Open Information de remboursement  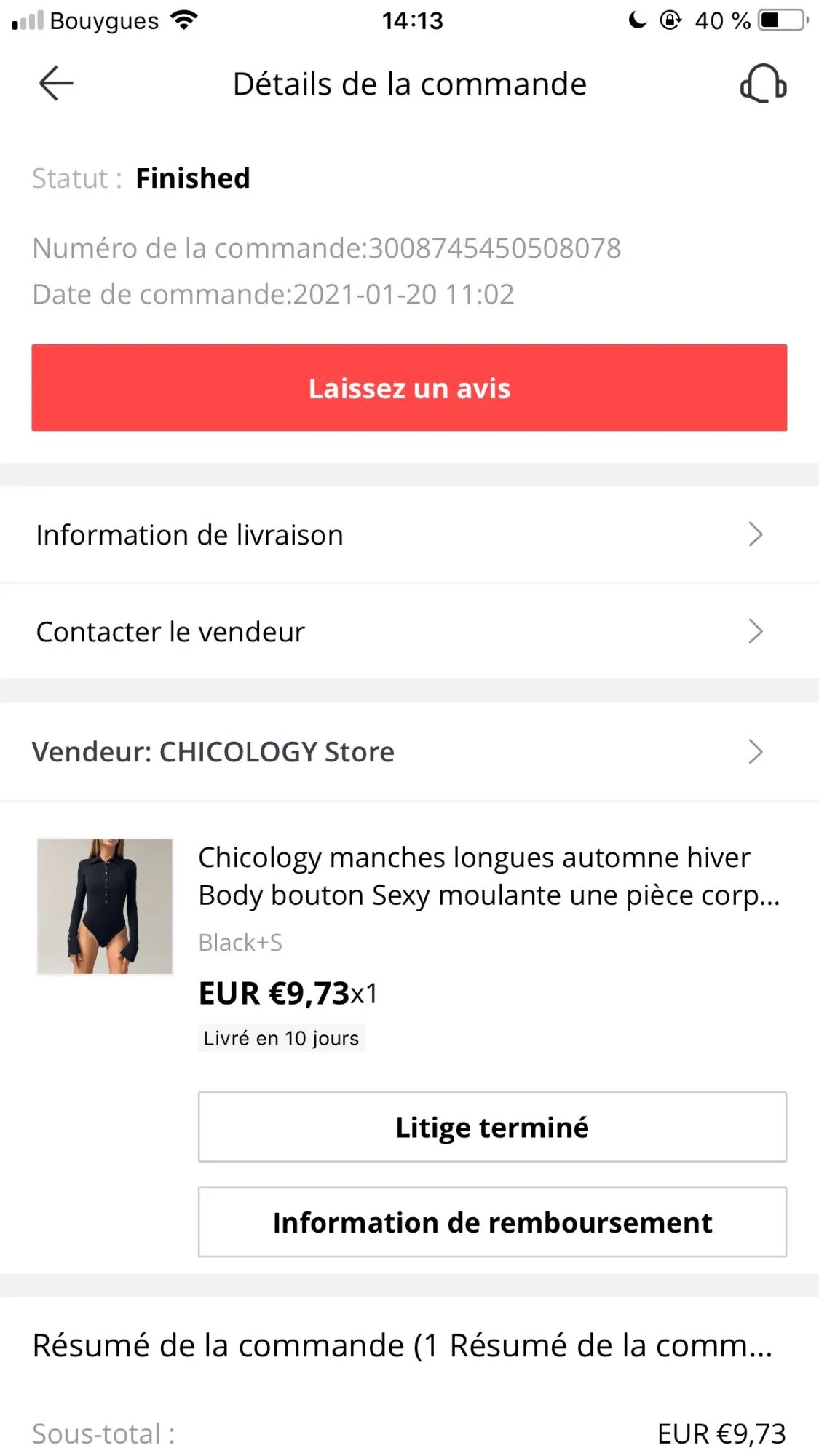(x=492, y=1222)
